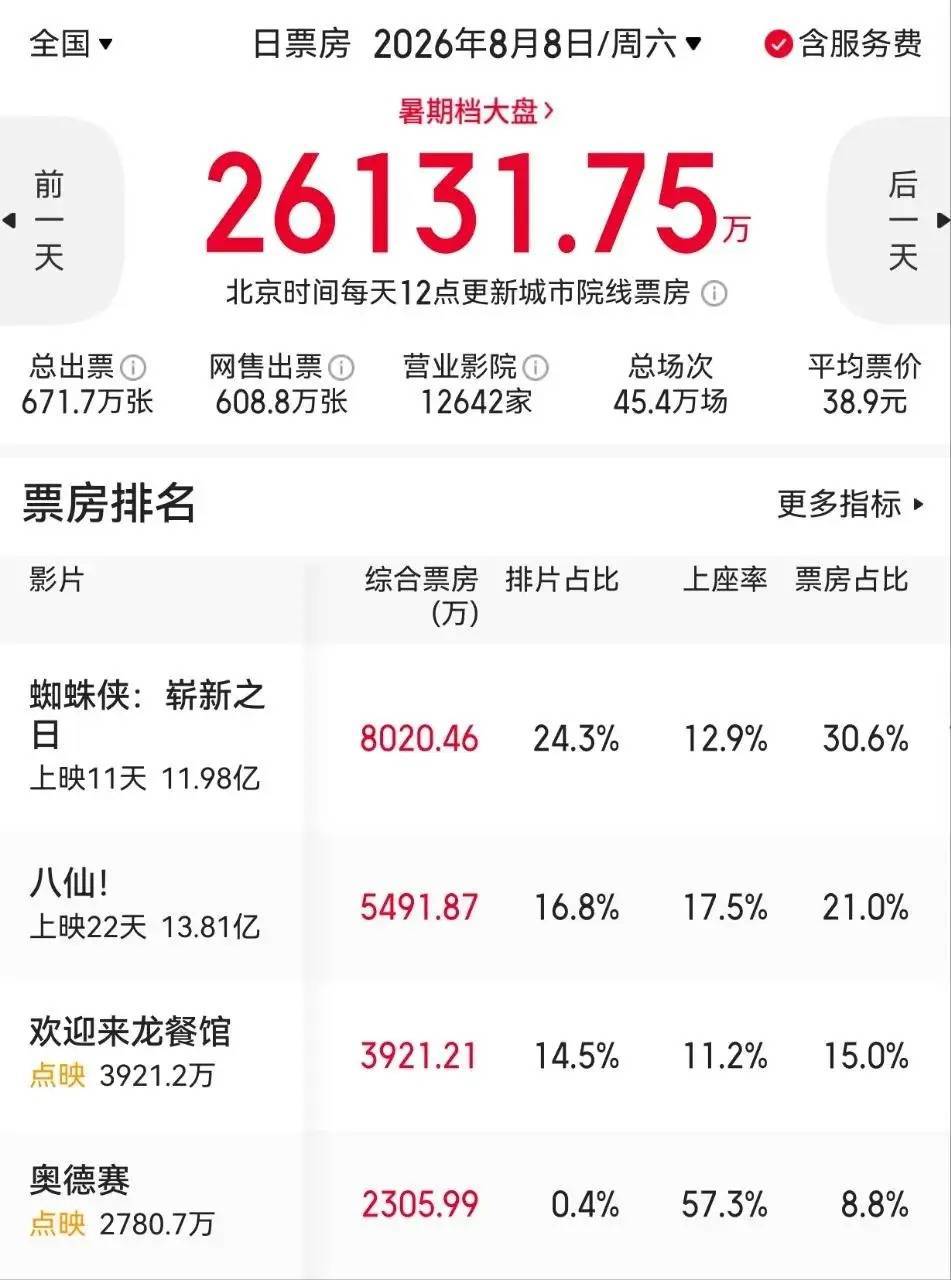This screenshot has height=1280, width=951.
Task: Open the 奥德赛 movie row
Action: 475,1203
